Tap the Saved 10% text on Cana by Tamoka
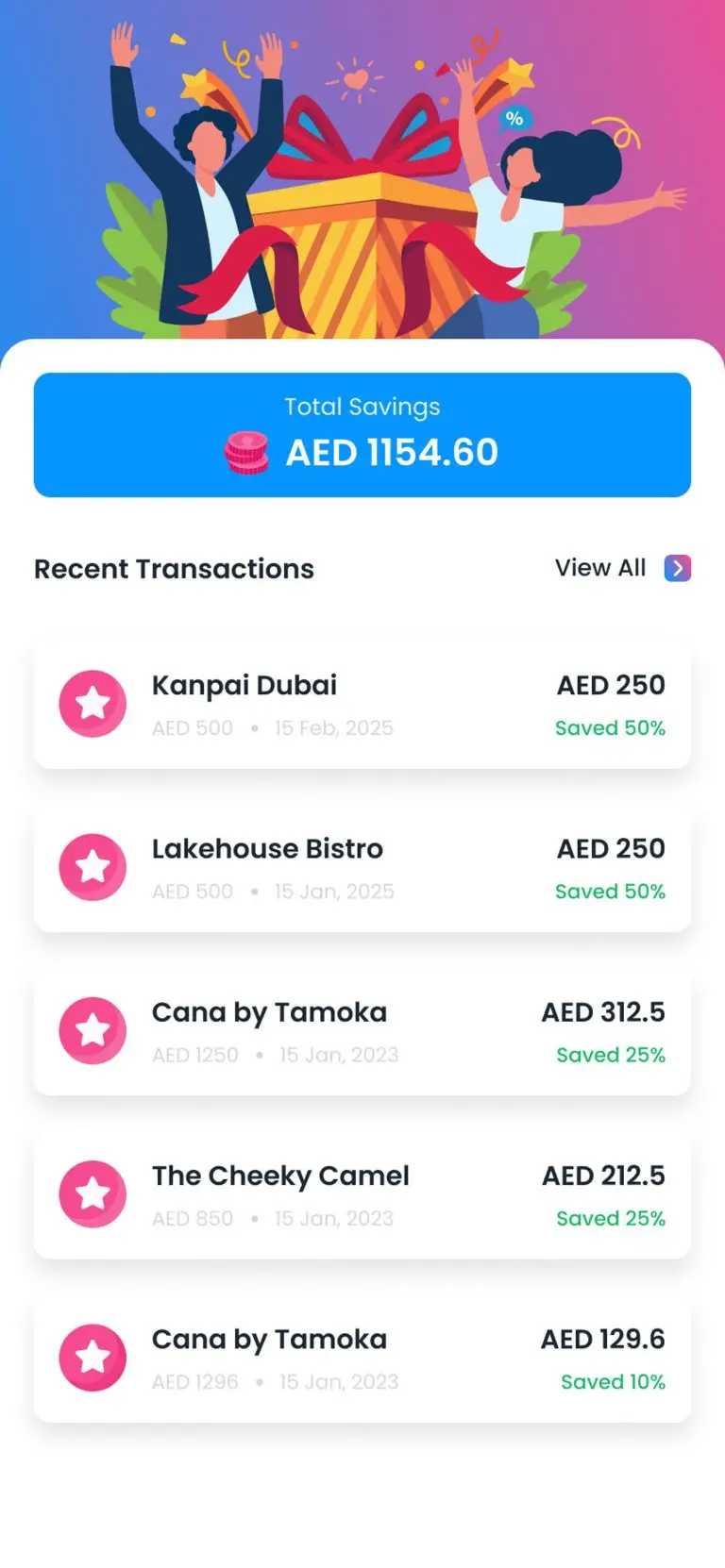The width and height of the screenshot is (725, 1568). click(612, 1381)
